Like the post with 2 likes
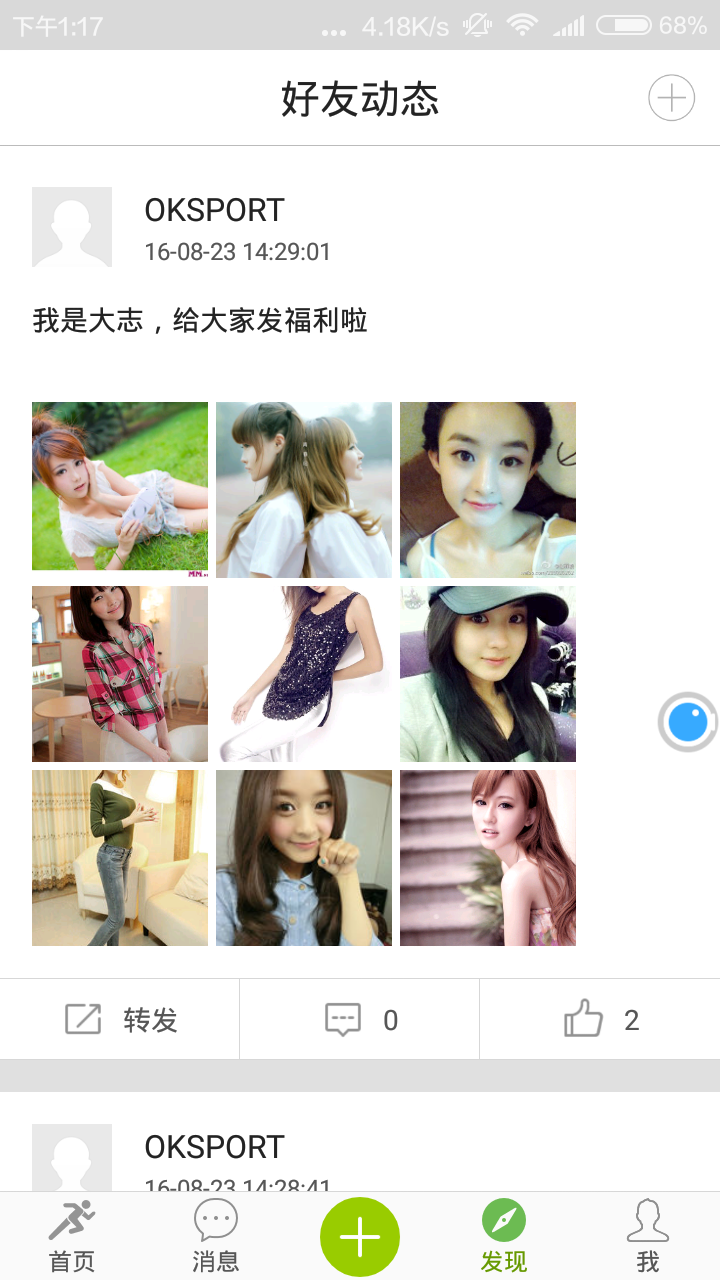 click(600, 1020)
